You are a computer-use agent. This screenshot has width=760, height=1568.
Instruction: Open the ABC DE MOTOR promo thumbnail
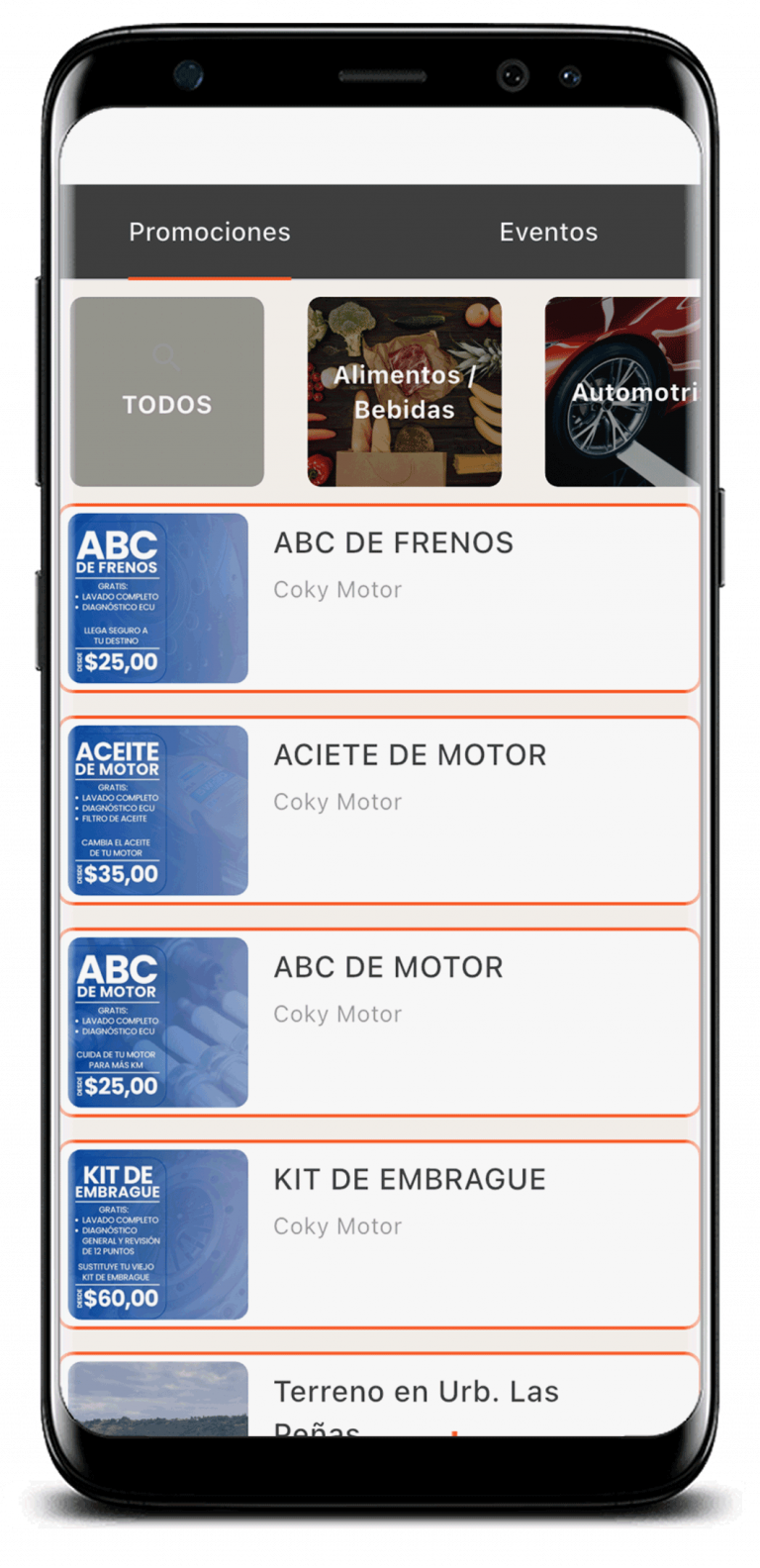[156, 1022]
